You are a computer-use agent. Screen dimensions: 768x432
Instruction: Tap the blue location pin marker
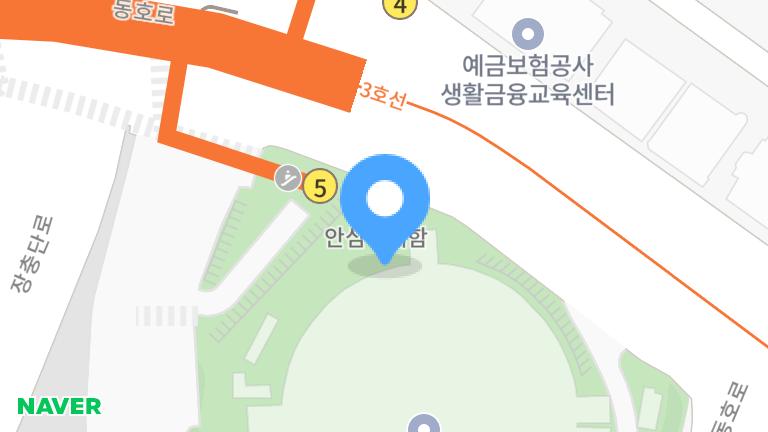click(x=385, y=202)
